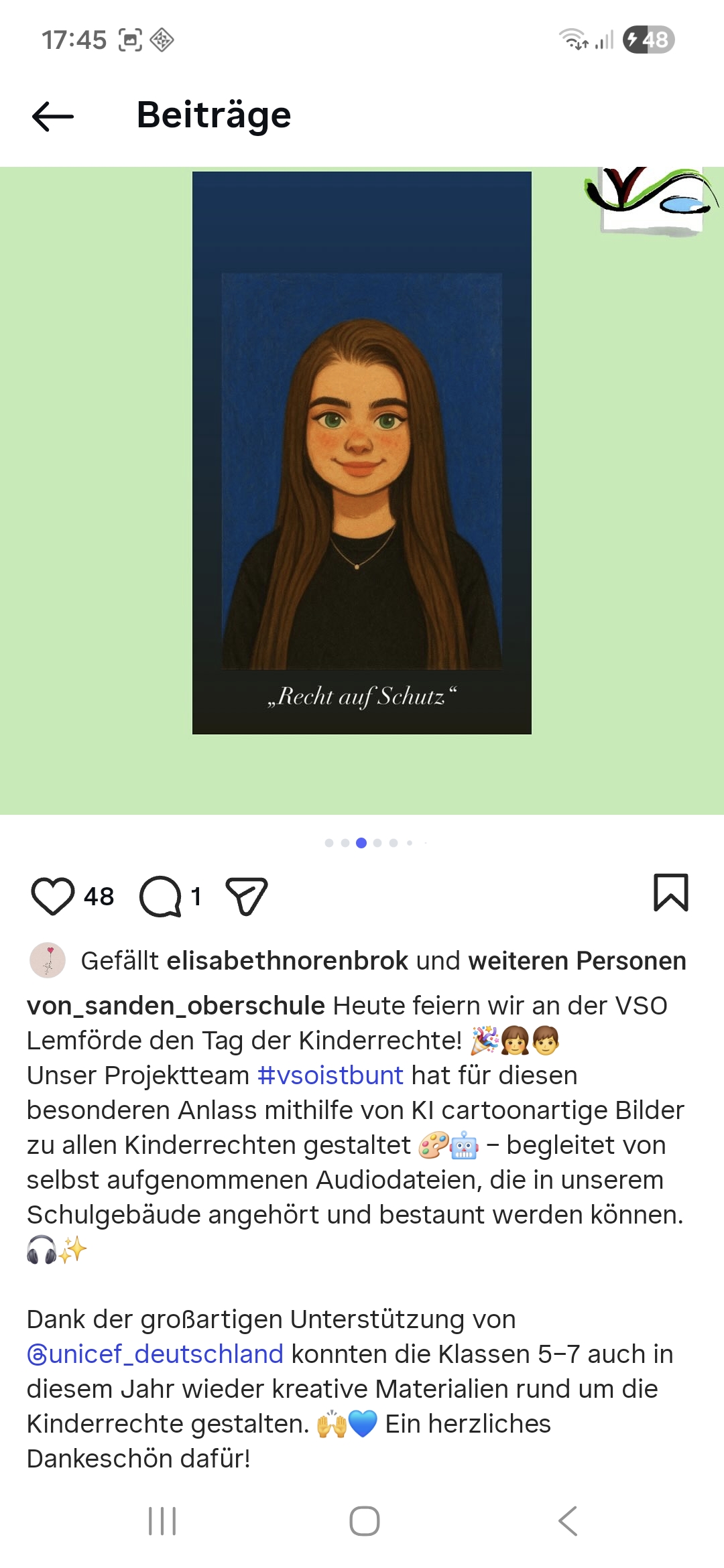
Task: Share this post via the send icon
Action: 247,896
